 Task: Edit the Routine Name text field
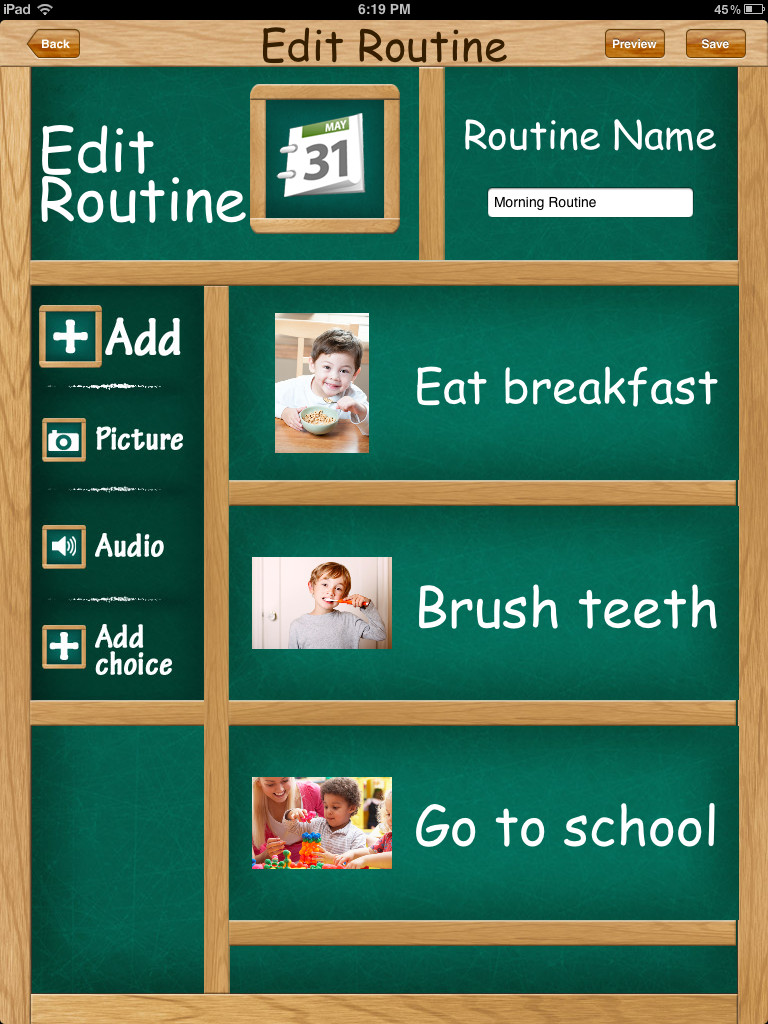click(590, 203)
